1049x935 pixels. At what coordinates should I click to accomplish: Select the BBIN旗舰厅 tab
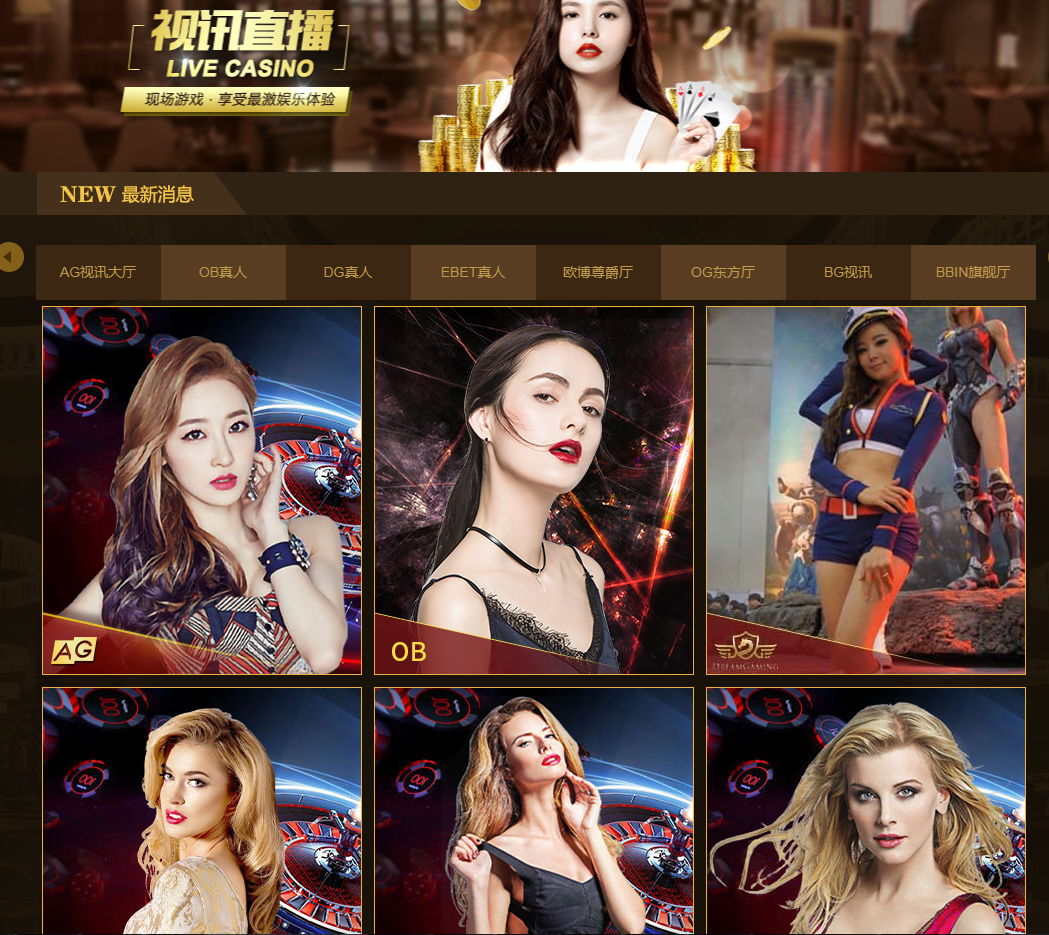[x=973, y=272]
